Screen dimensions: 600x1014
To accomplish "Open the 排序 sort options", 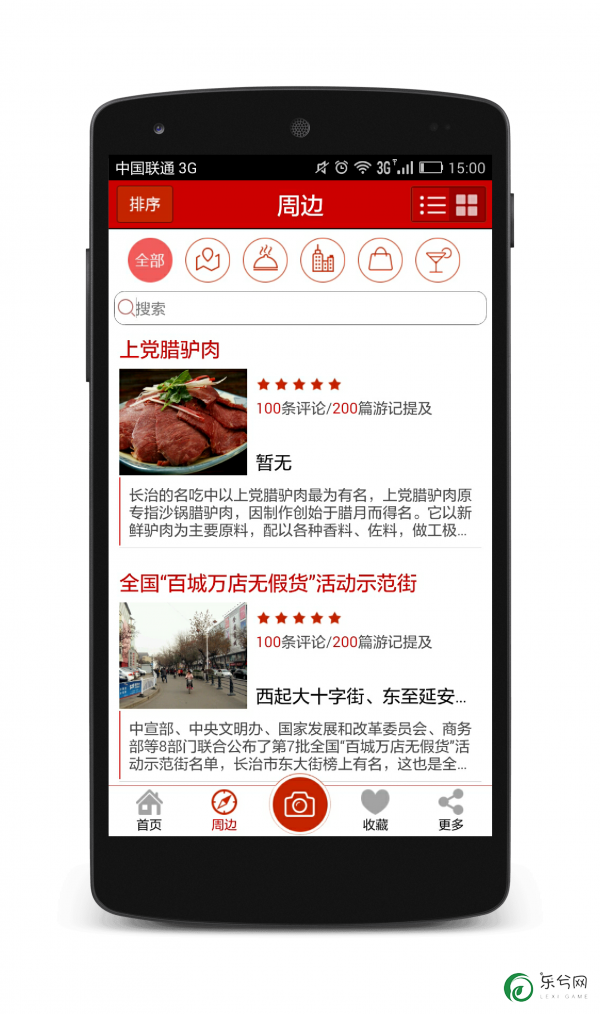I will point(145,205).
